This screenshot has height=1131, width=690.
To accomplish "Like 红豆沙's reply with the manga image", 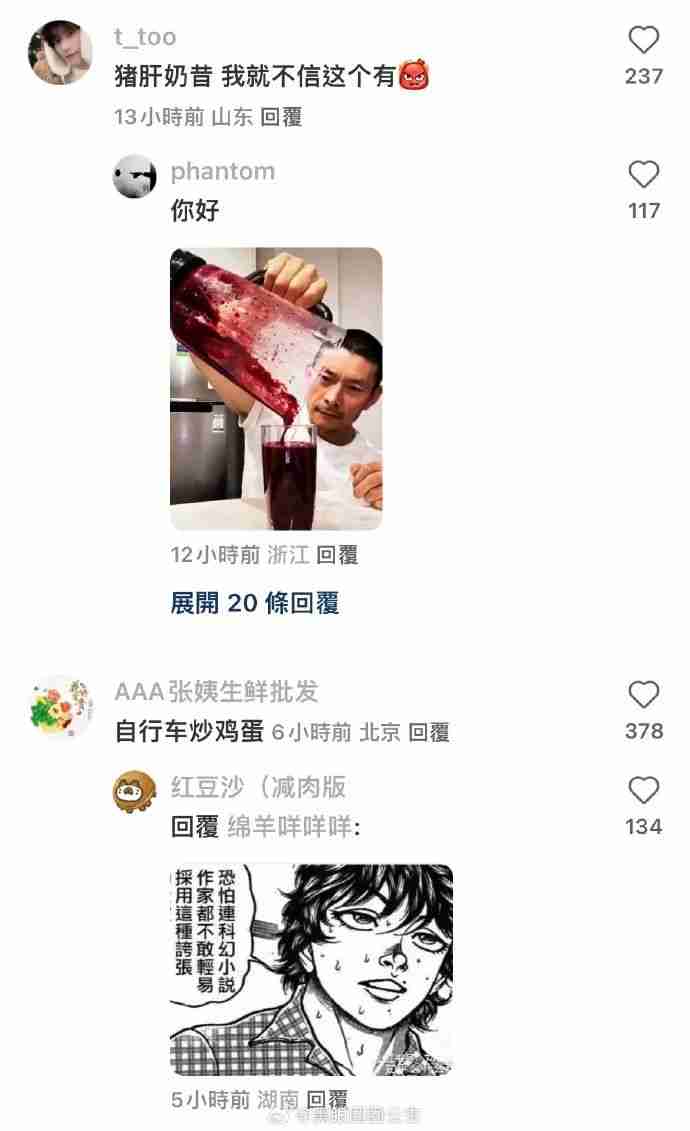I will coord(644,791).
